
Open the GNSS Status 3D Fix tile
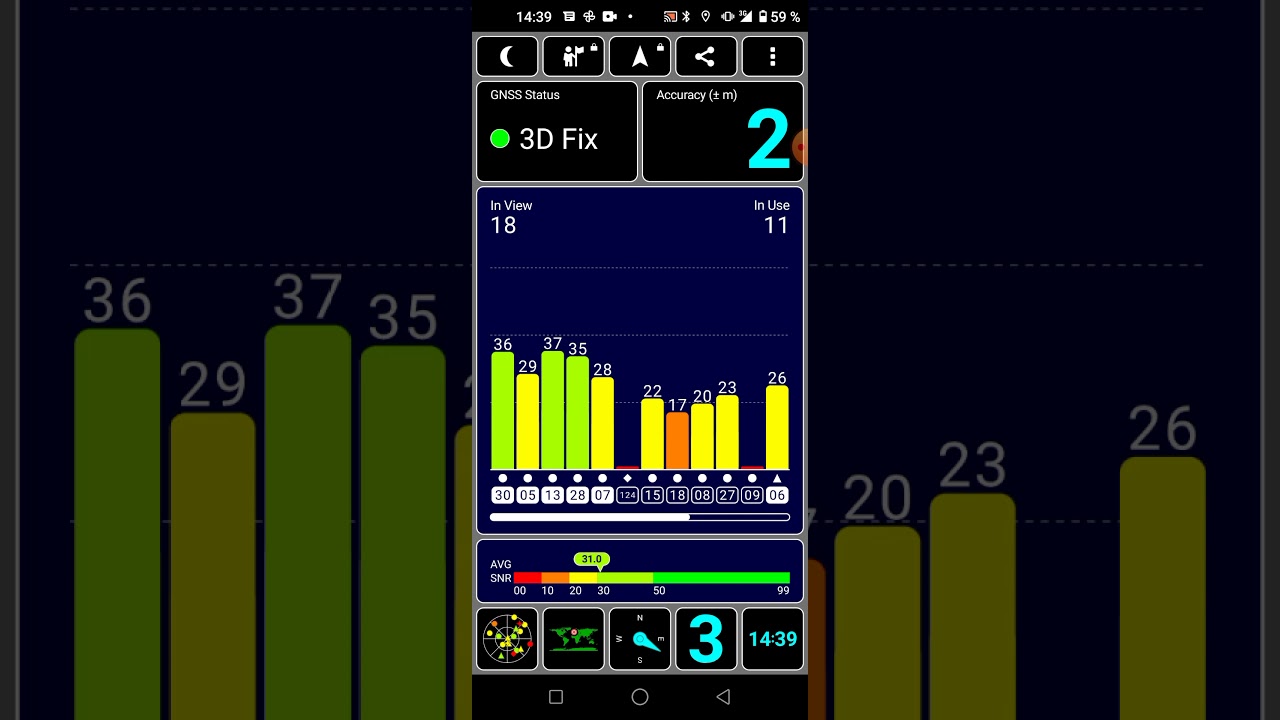(x=557, y=132)
